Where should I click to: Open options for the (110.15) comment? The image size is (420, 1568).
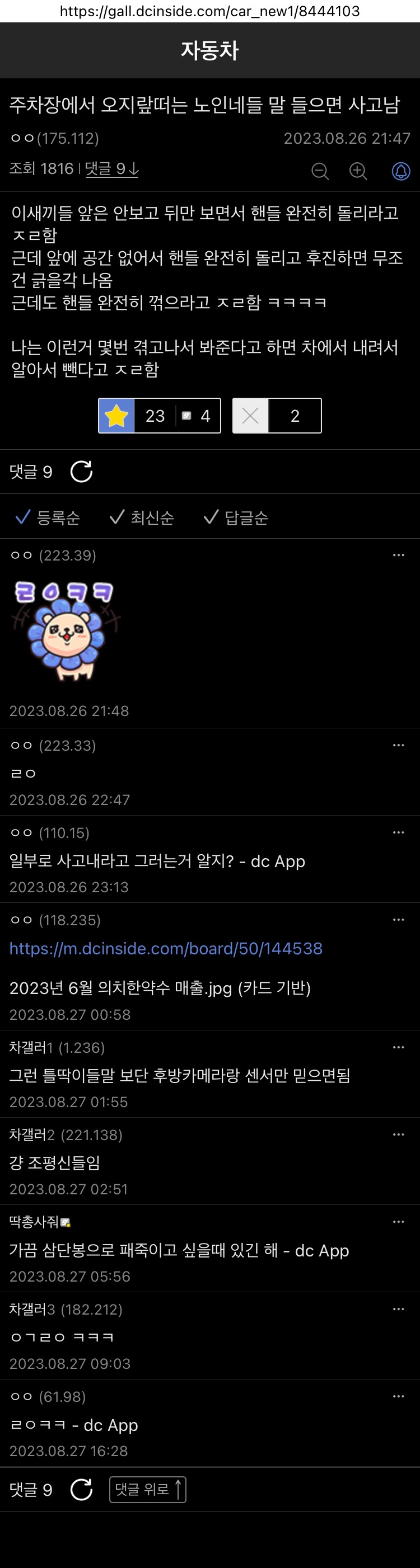(x=399, y=833)
